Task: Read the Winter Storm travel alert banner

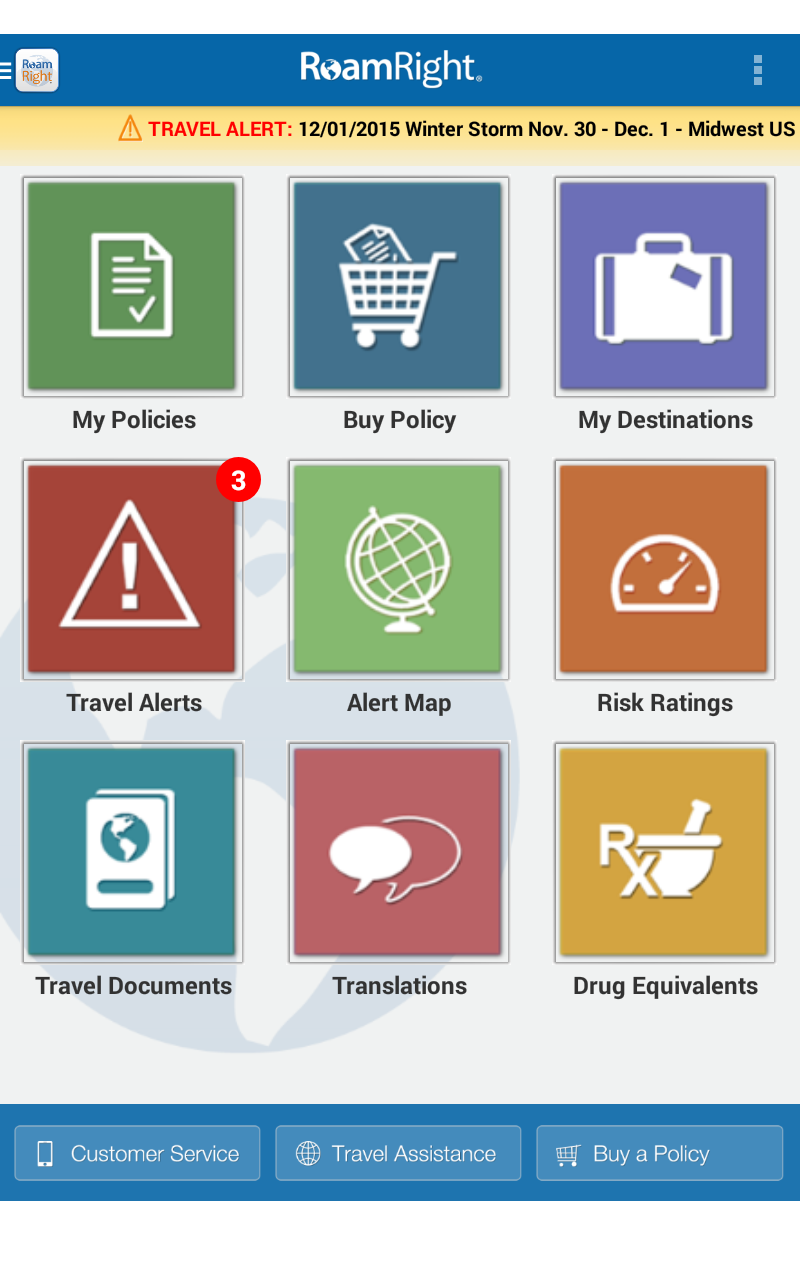Action: pos(458,129)
